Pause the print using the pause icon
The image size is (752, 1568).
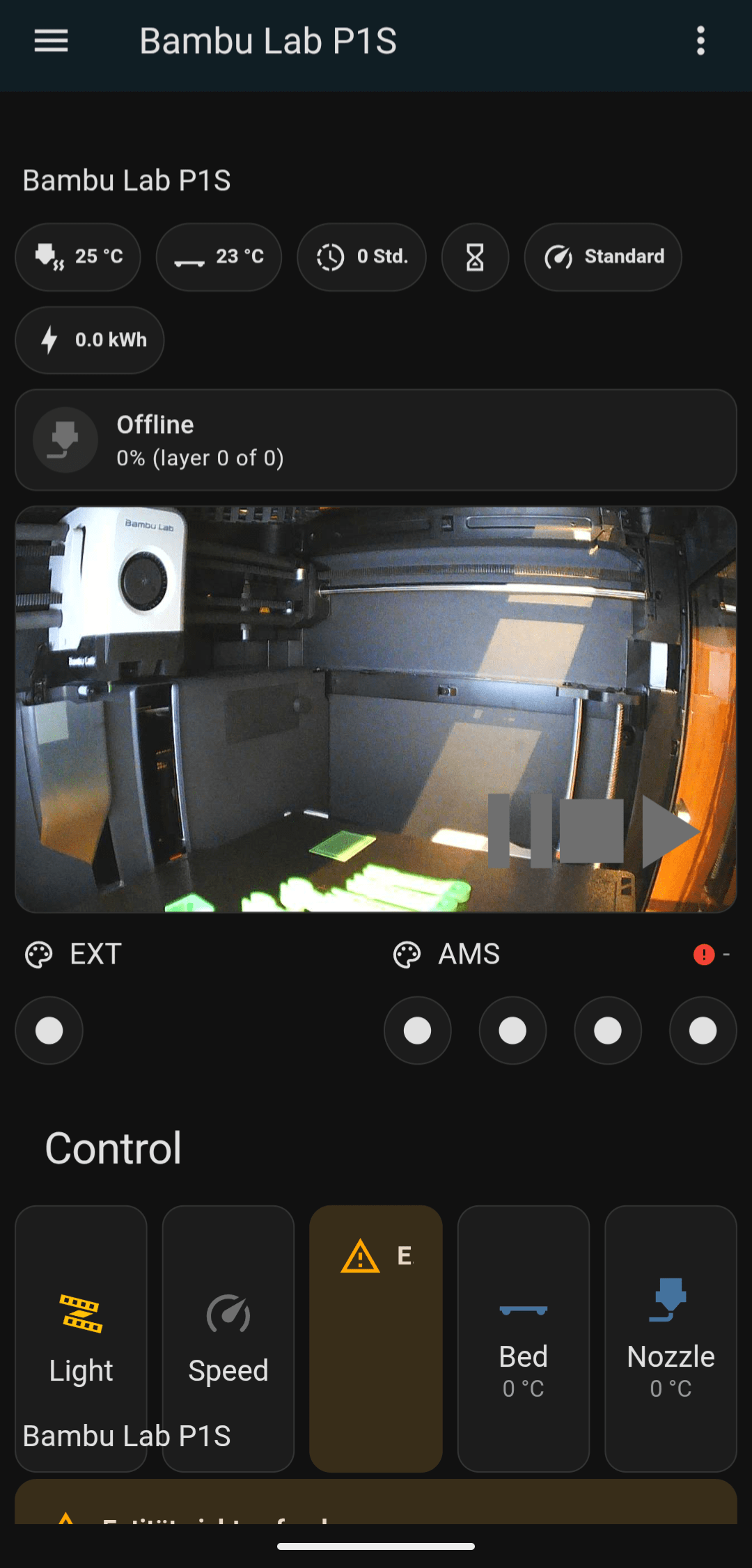(x=519, y=831)
